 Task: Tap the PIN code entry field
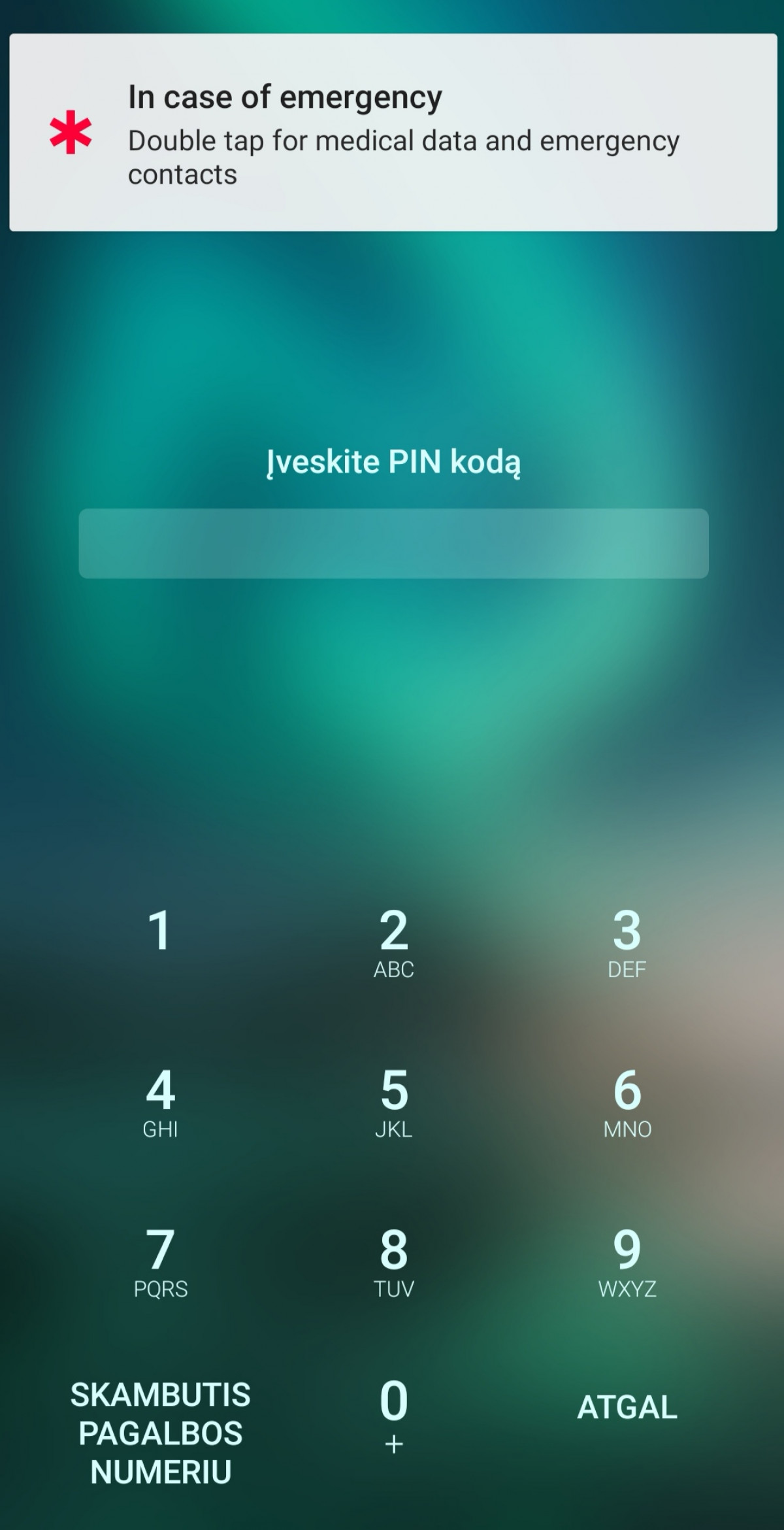[393, 543]
